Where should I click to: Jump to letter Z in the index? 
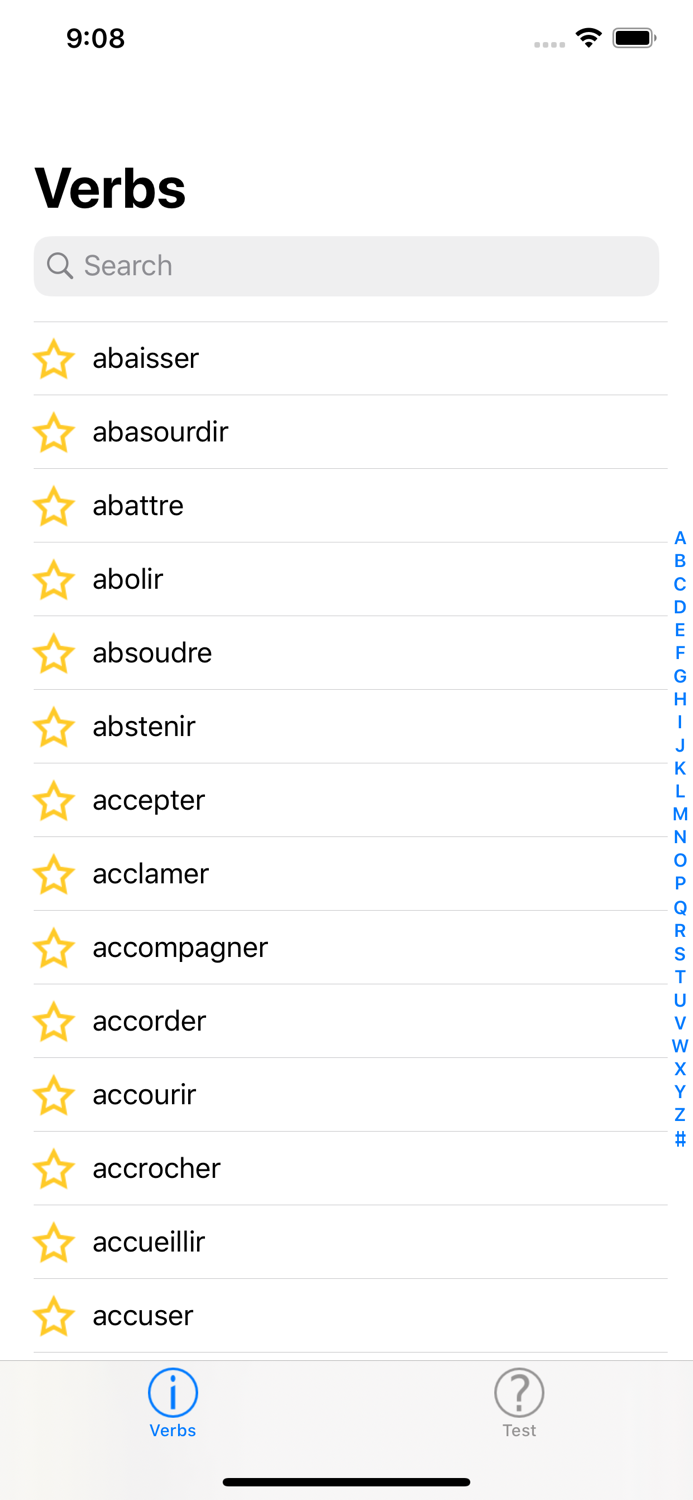coord(680,1114)
